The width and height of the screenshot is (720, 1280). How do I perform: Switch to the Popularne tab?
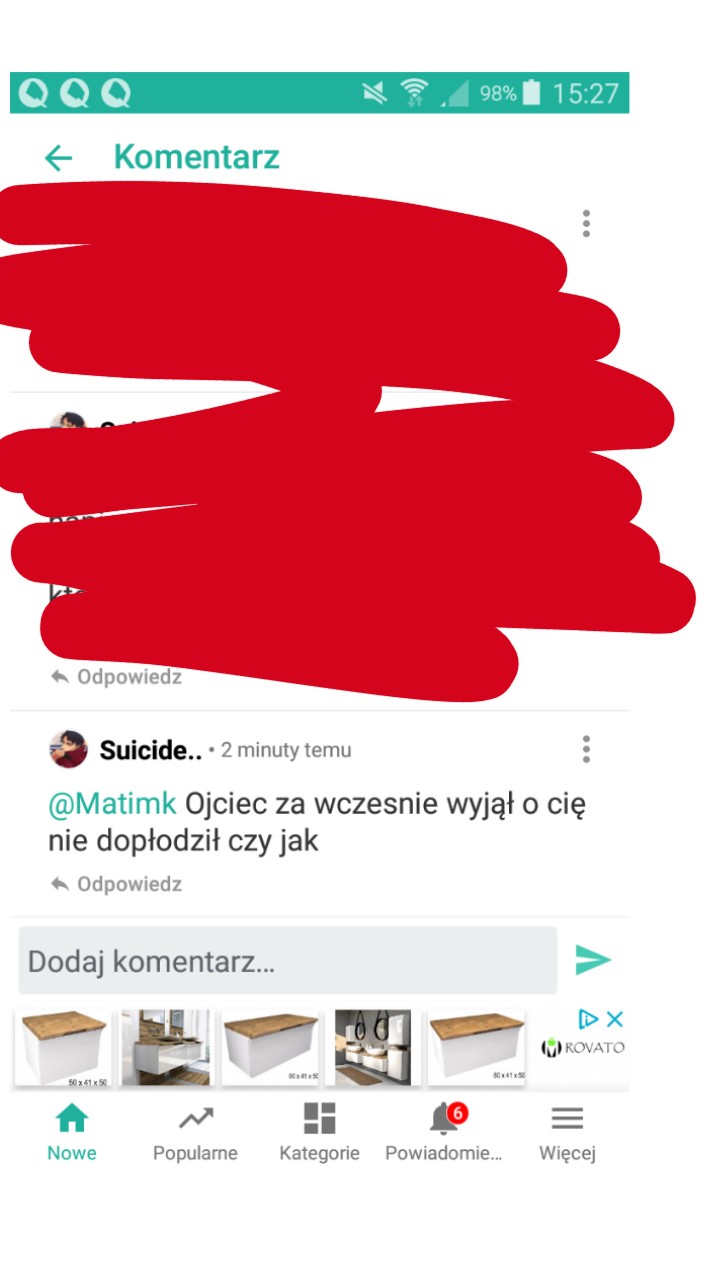coord(195,1132)
